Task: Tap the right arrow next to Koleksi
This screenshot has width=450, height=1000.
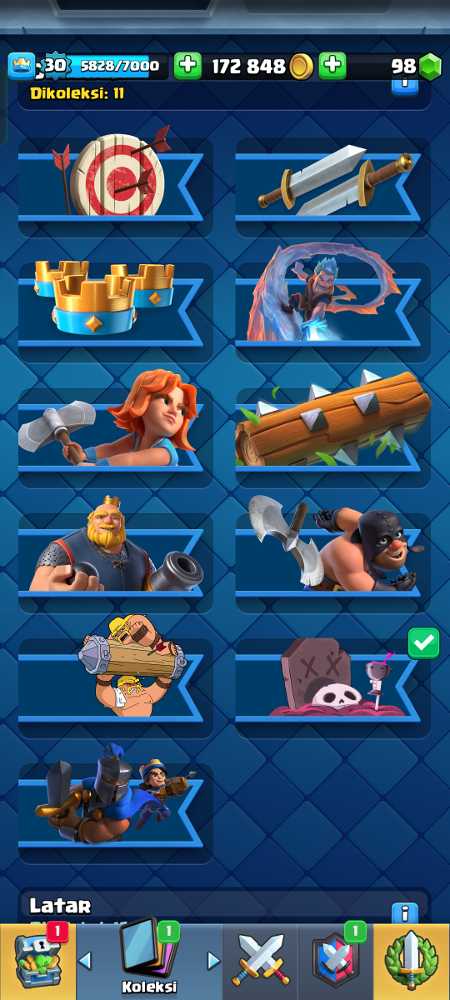Action: (x=214, y=960)
